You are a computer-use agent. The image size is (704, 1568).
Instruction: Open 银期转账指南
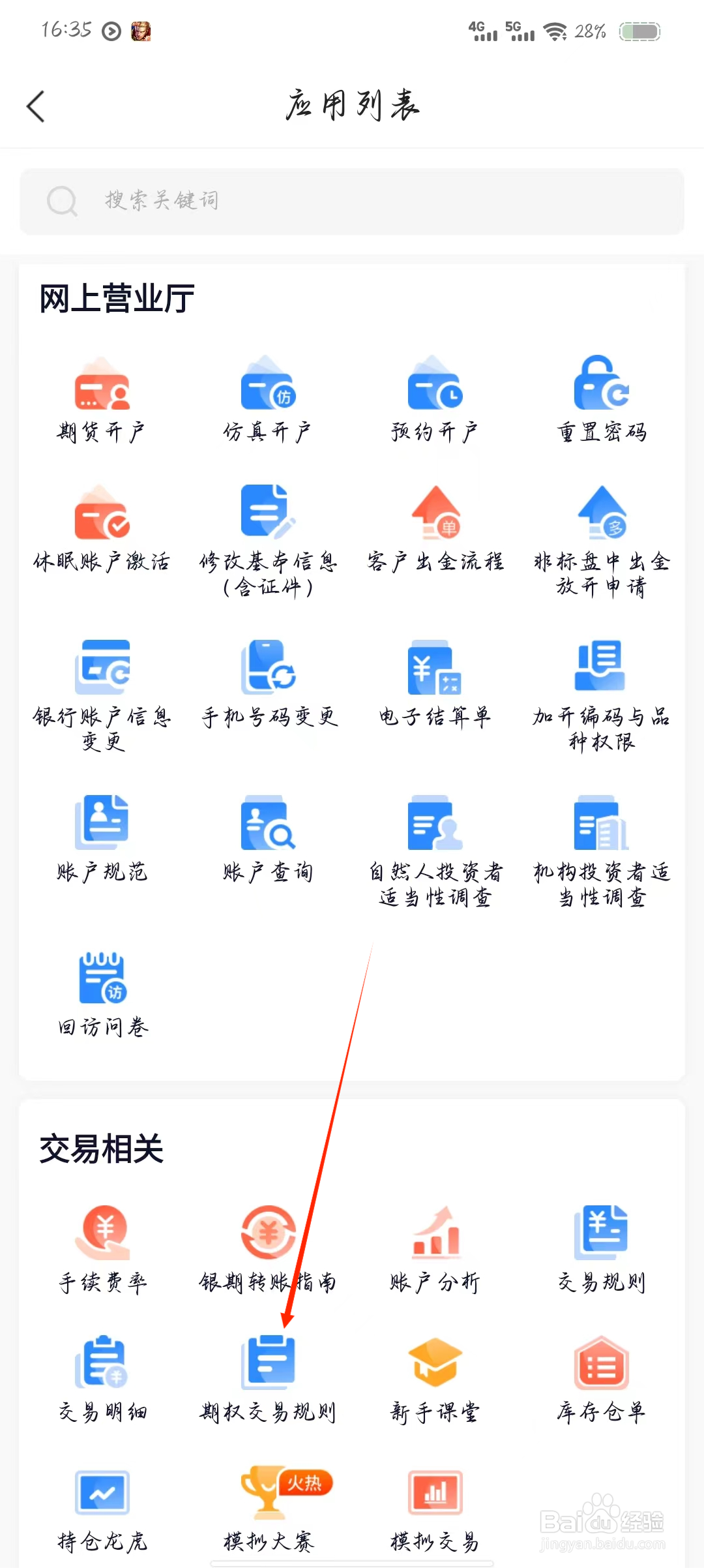(268, 1250)
